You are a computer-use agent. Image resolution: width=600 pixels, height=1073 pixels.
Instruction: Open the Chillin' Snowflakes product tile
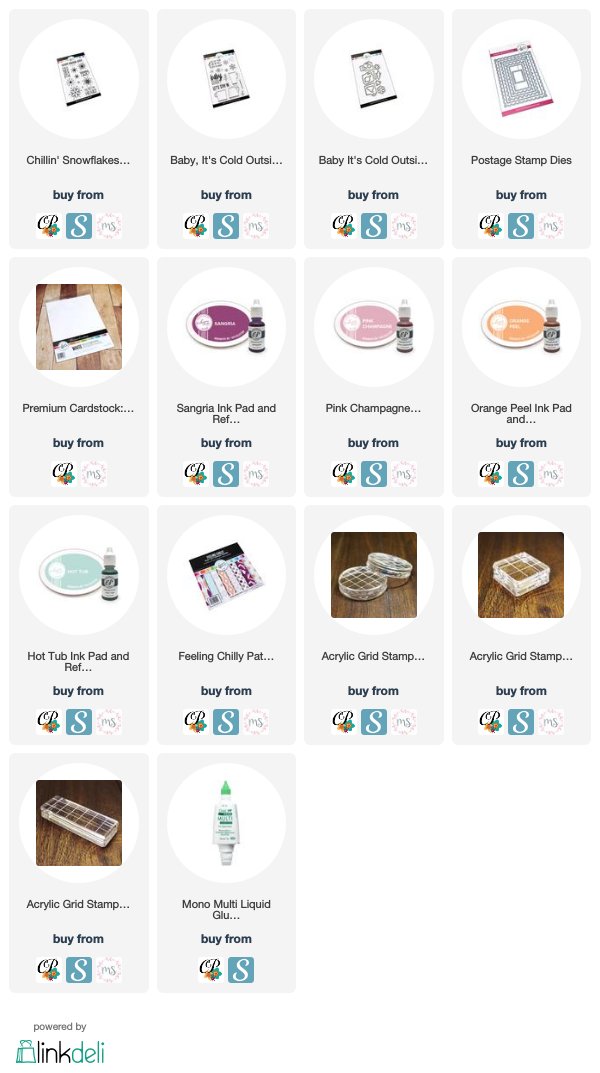pyautogui.click(x=79, y=79)
